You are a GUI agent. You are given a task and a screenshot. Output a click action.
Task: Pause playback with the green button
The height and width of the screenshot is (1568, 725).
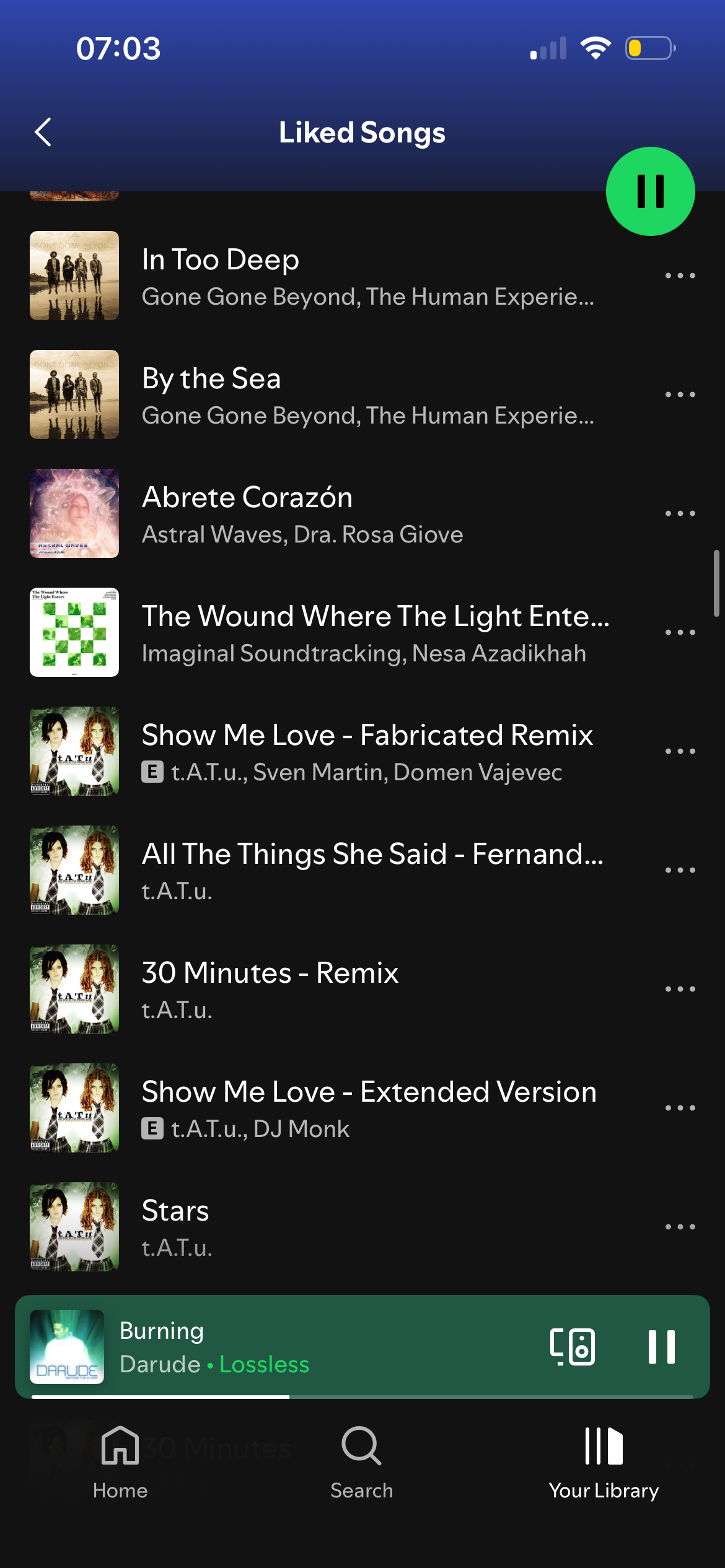point(650,191)
